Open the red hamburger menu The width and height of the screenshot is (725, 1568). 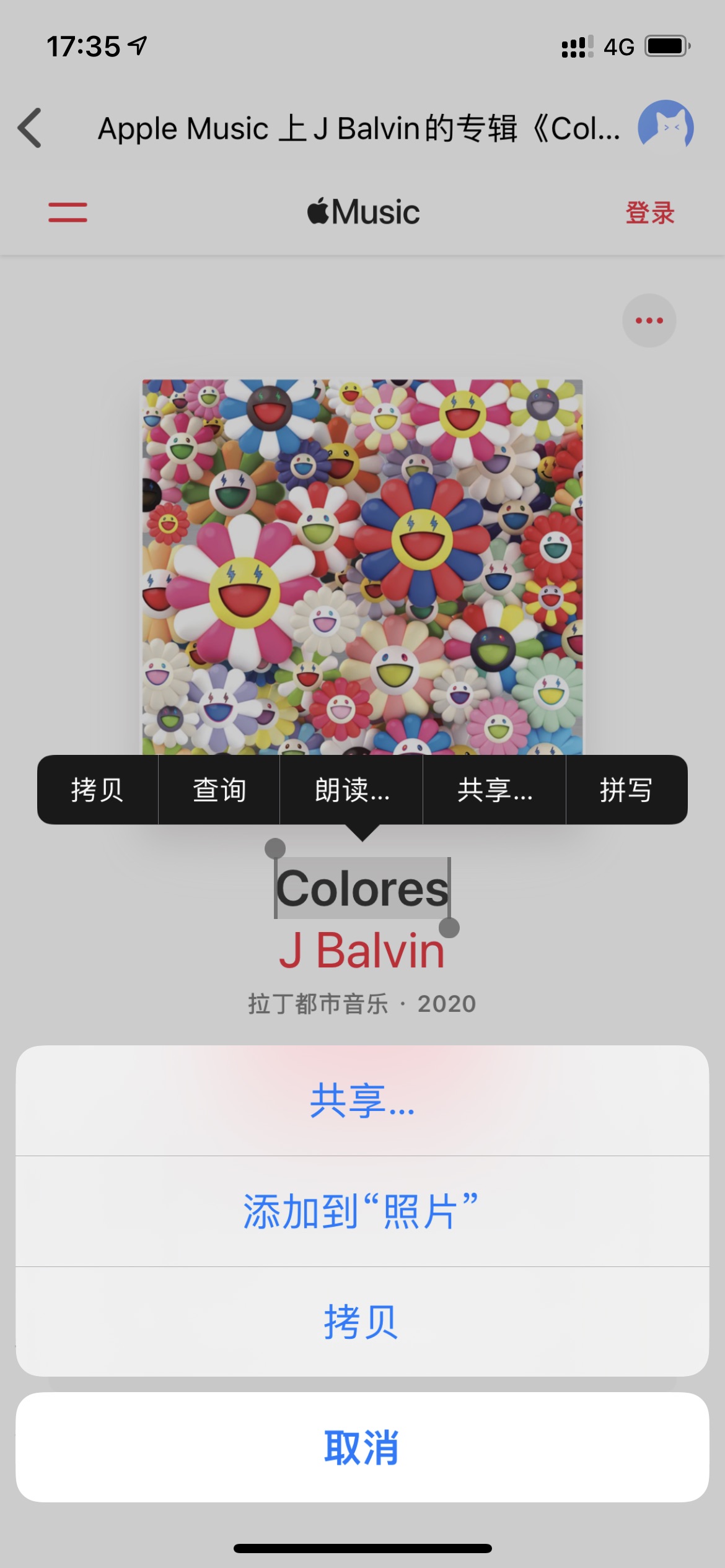[68, 212]
